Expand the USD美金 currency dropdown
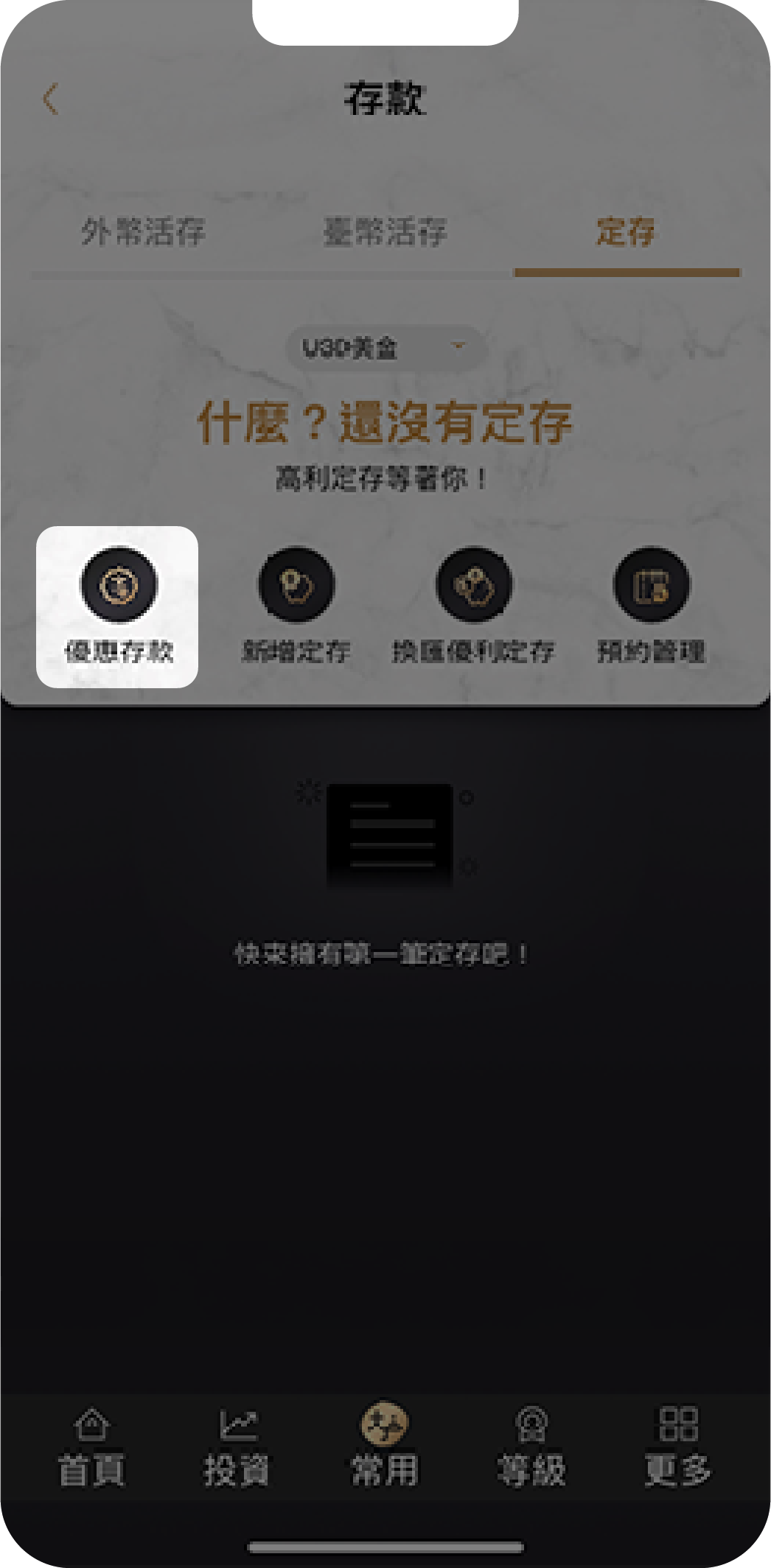Screen dimensions: 771x1568 point(385,347)
